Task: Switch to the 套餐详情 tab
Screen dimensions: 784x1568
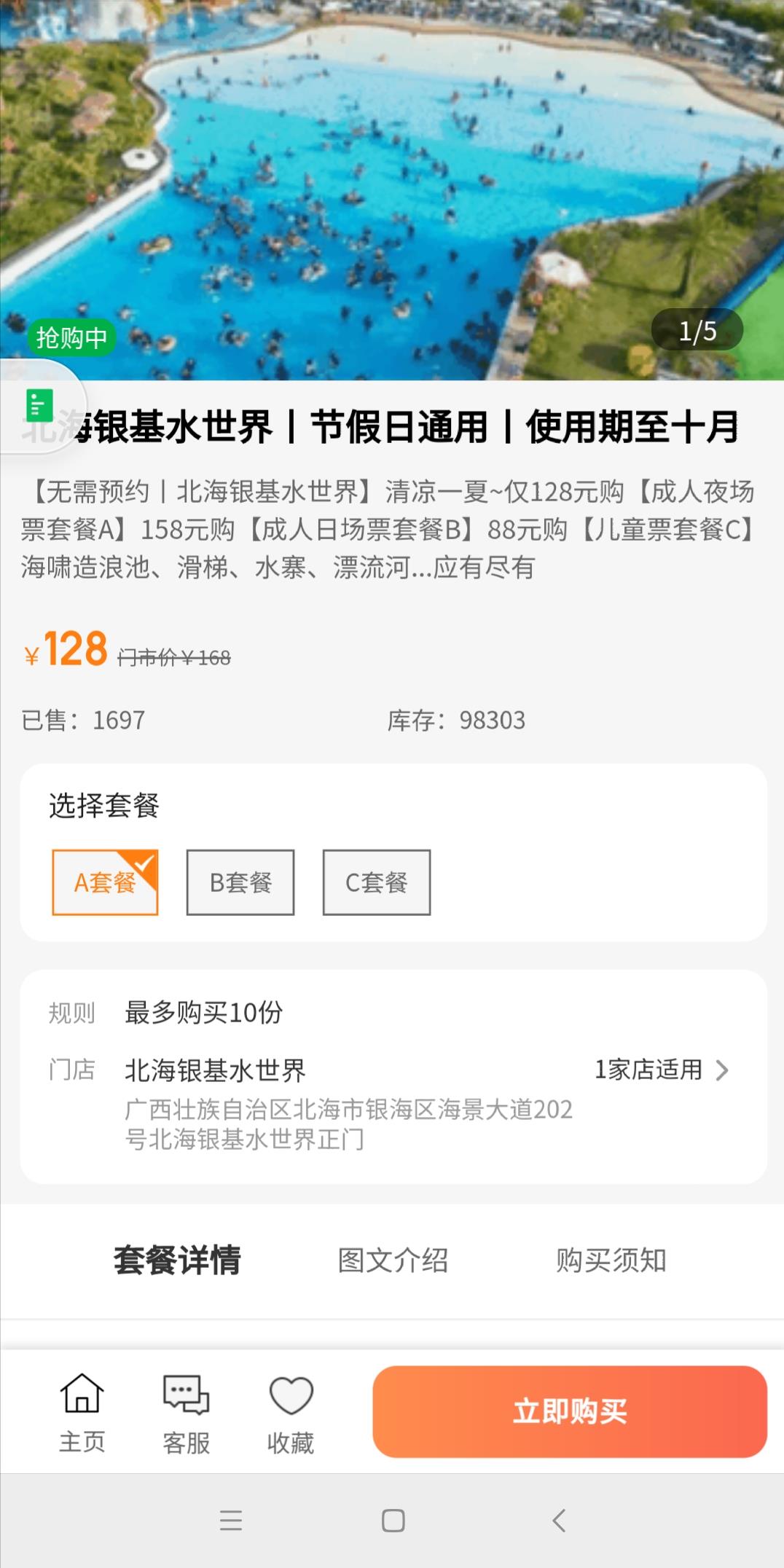Action: (177, 1260)
